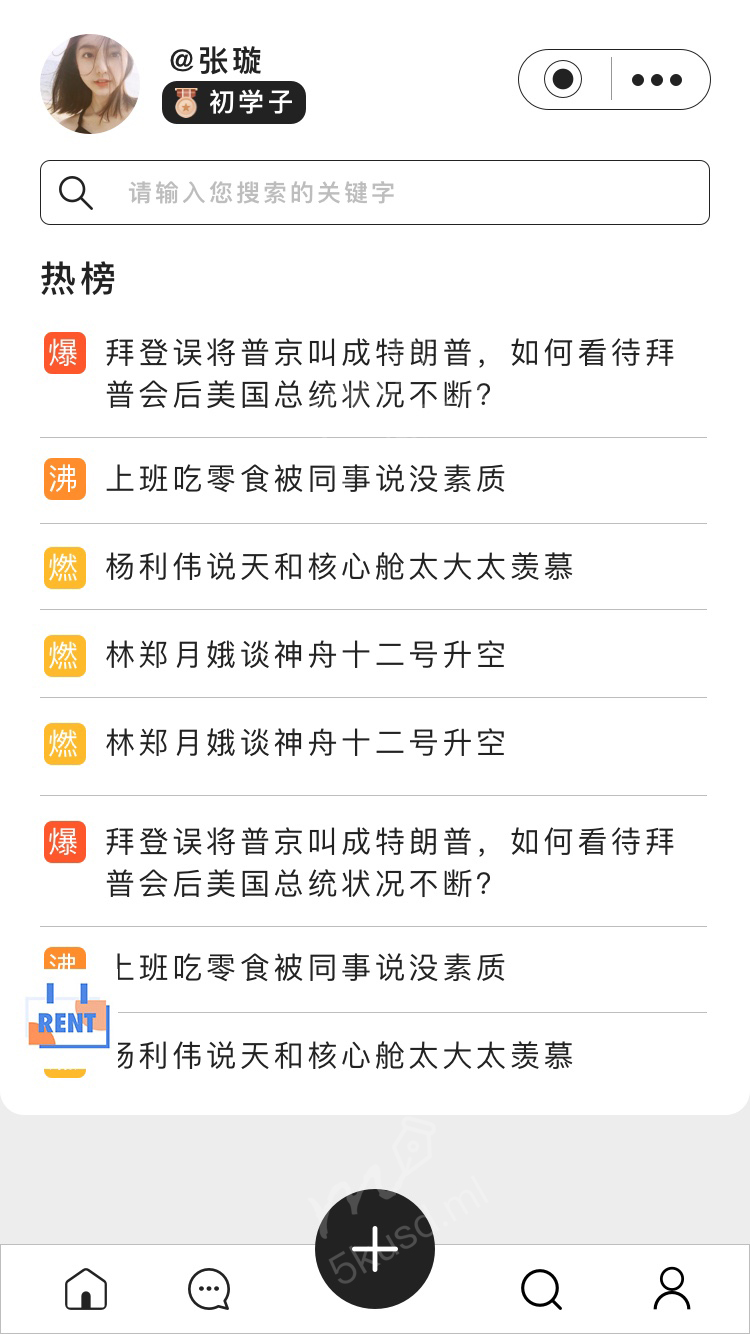Image resolution: width=750 pixels, height=1334 pixels.
Task: Go to the home tab
Action: pyautogui.click(x=86, y=1289)
